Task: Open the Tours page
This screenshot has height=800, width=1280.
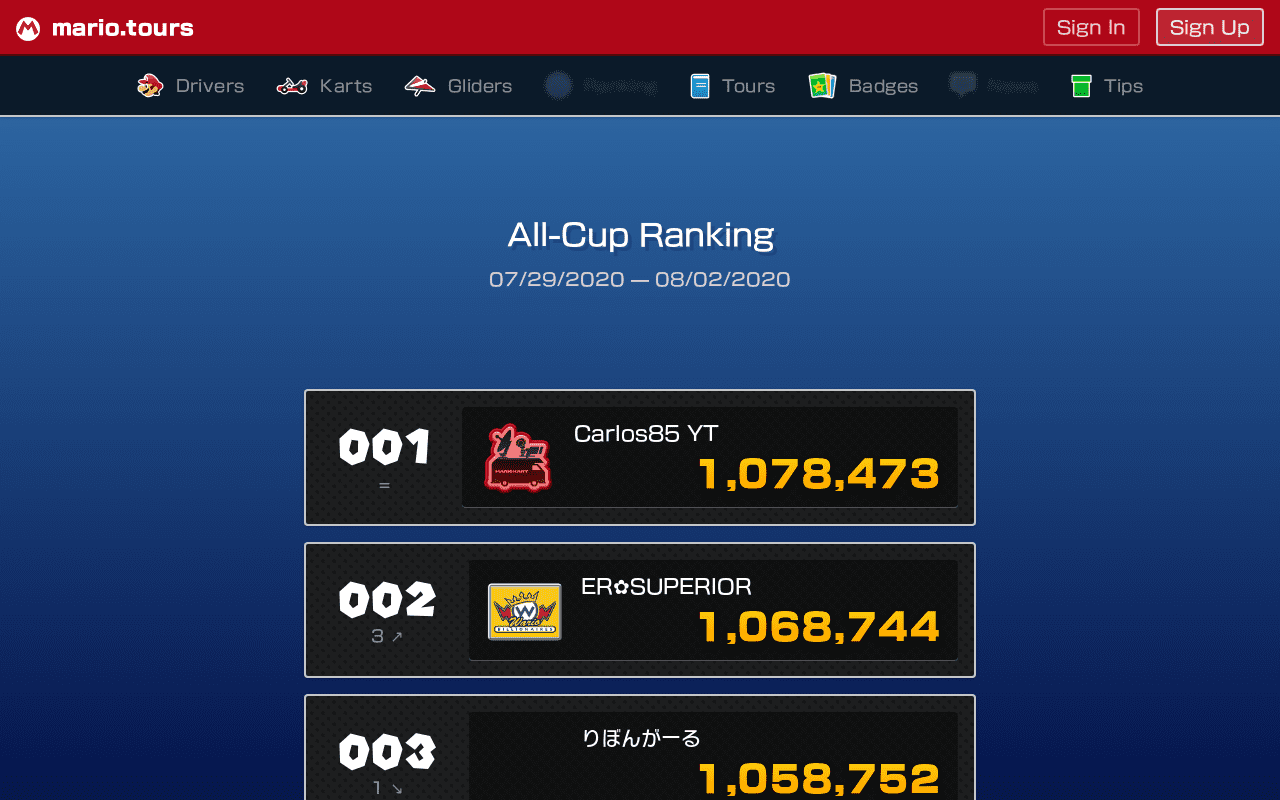Action: click(733, 86)
